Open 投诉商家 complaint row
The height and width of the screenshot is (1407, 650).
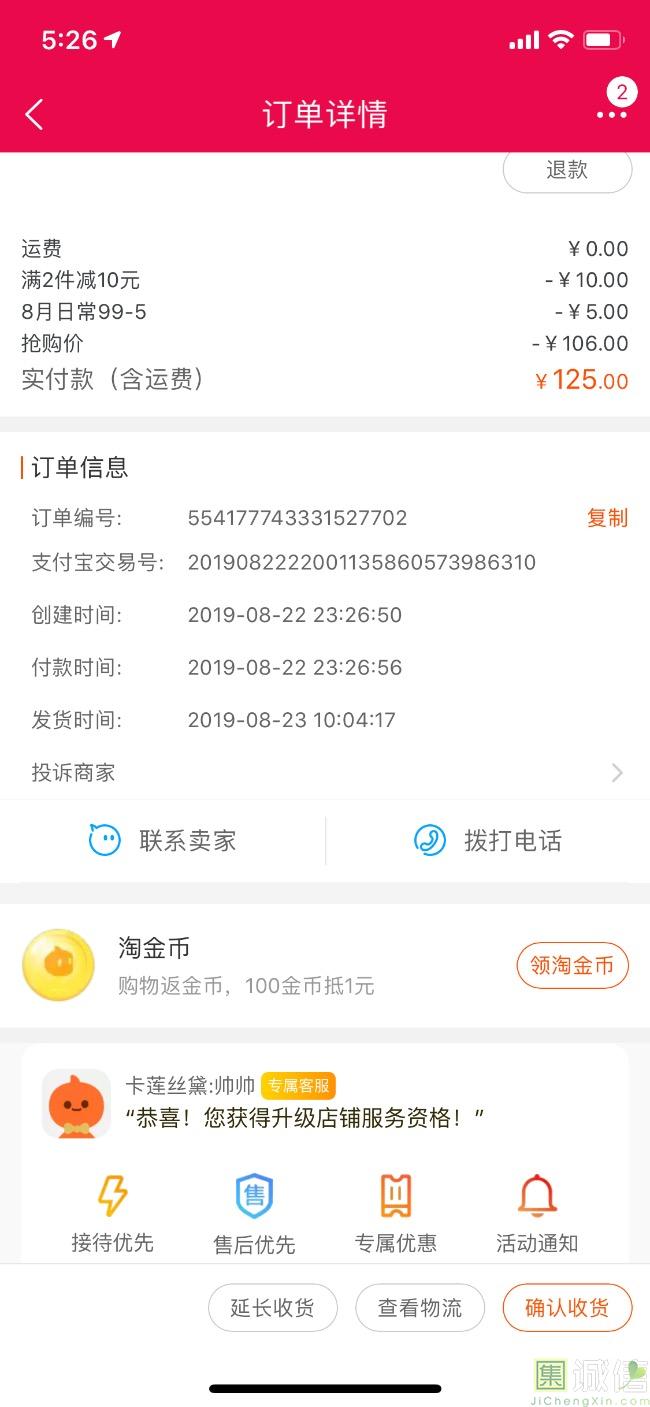click(325, 772)
